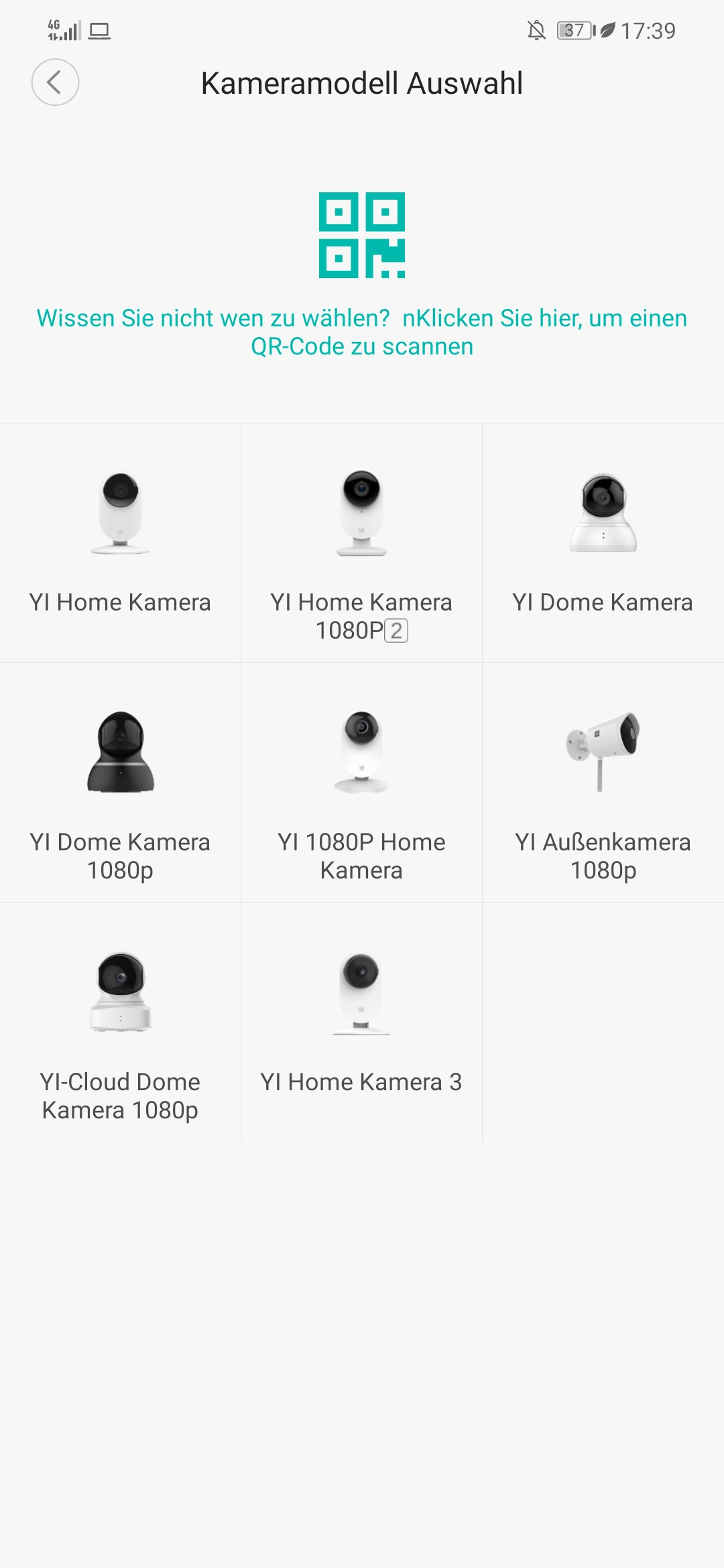Screen dimensions: 724x1568
Task: Select YI Außenkamera 1080p
Action: 603,783
